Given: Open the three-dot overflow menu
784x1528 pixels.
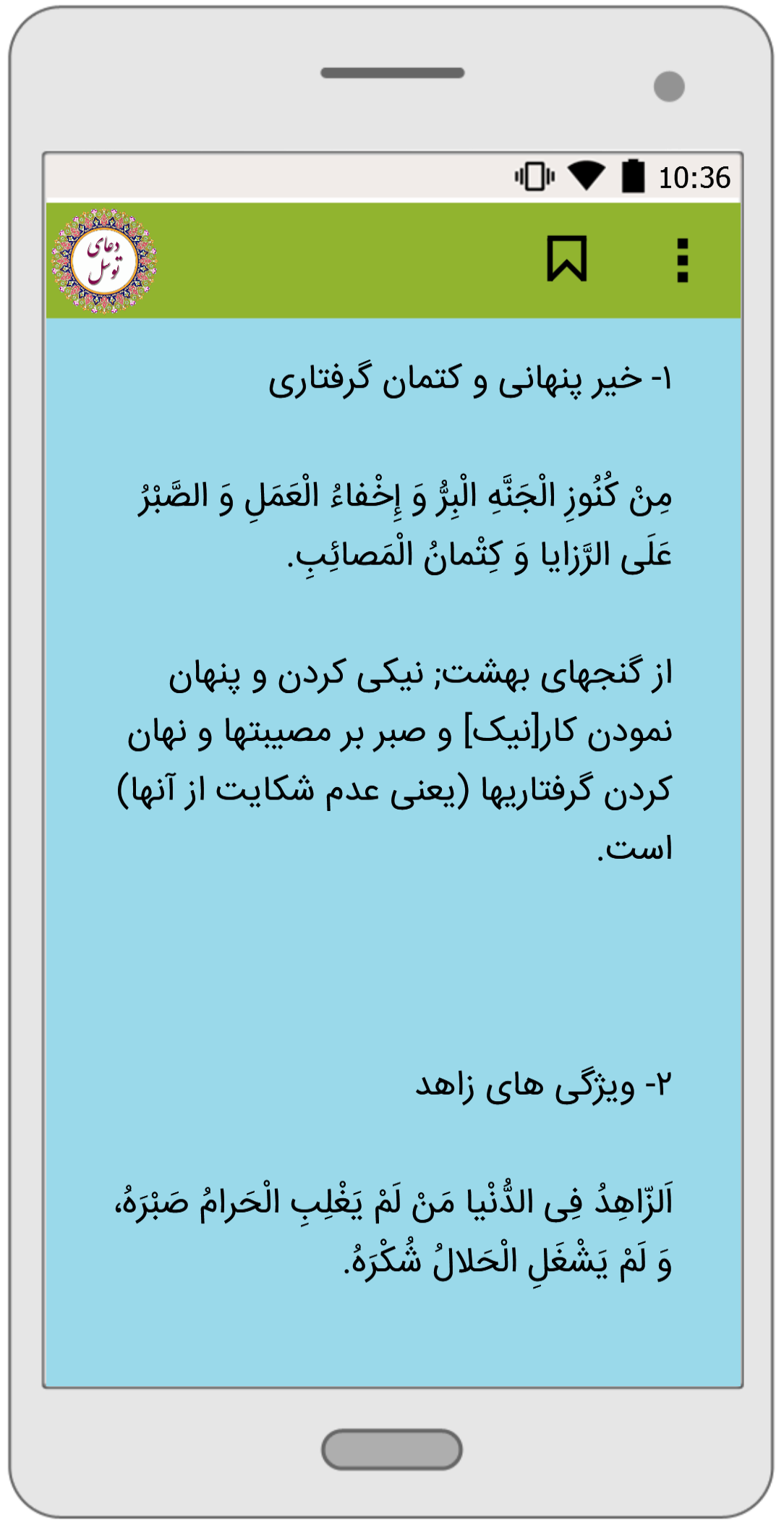Looking at the screenshot, I should (682, 260).
